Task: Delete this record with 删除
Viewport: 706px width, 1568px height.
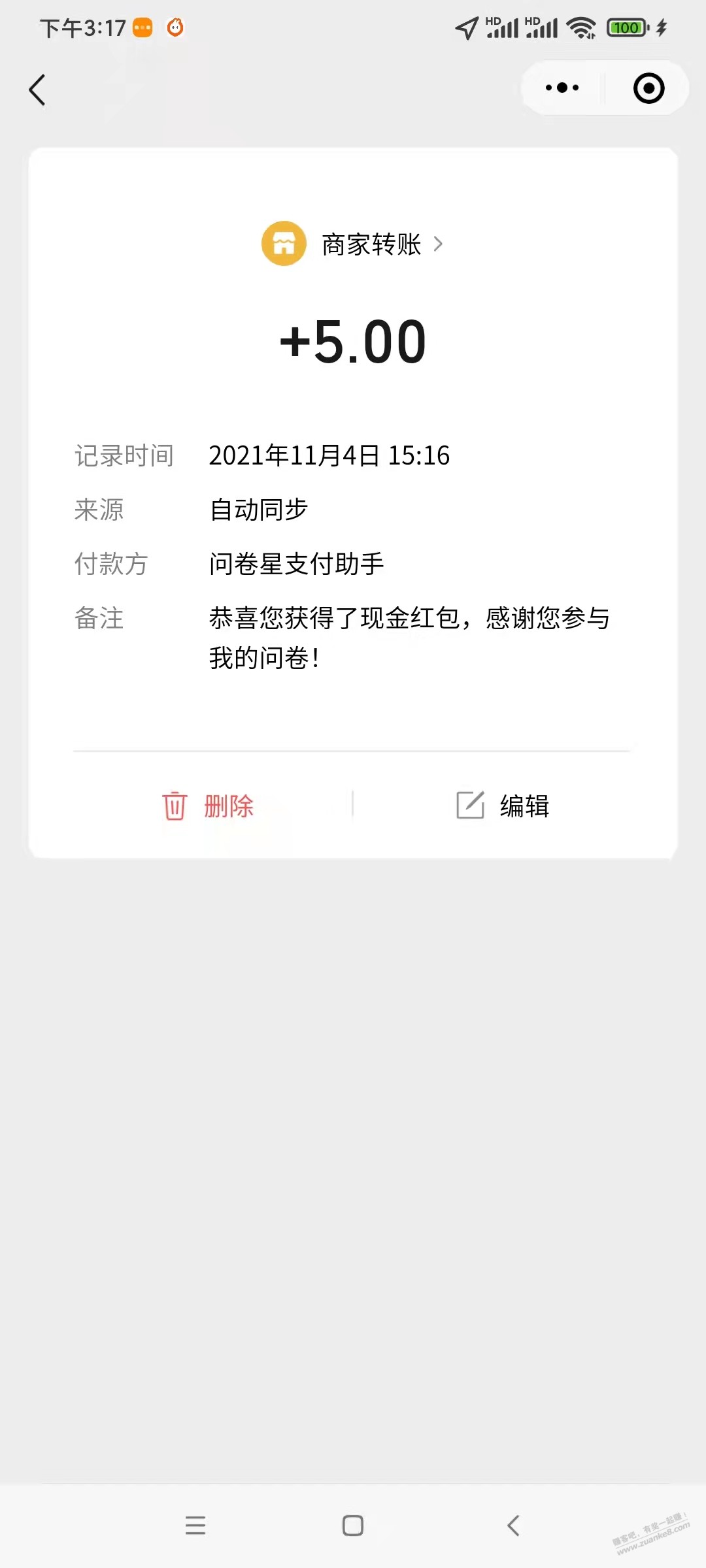Action: (208, 806)
